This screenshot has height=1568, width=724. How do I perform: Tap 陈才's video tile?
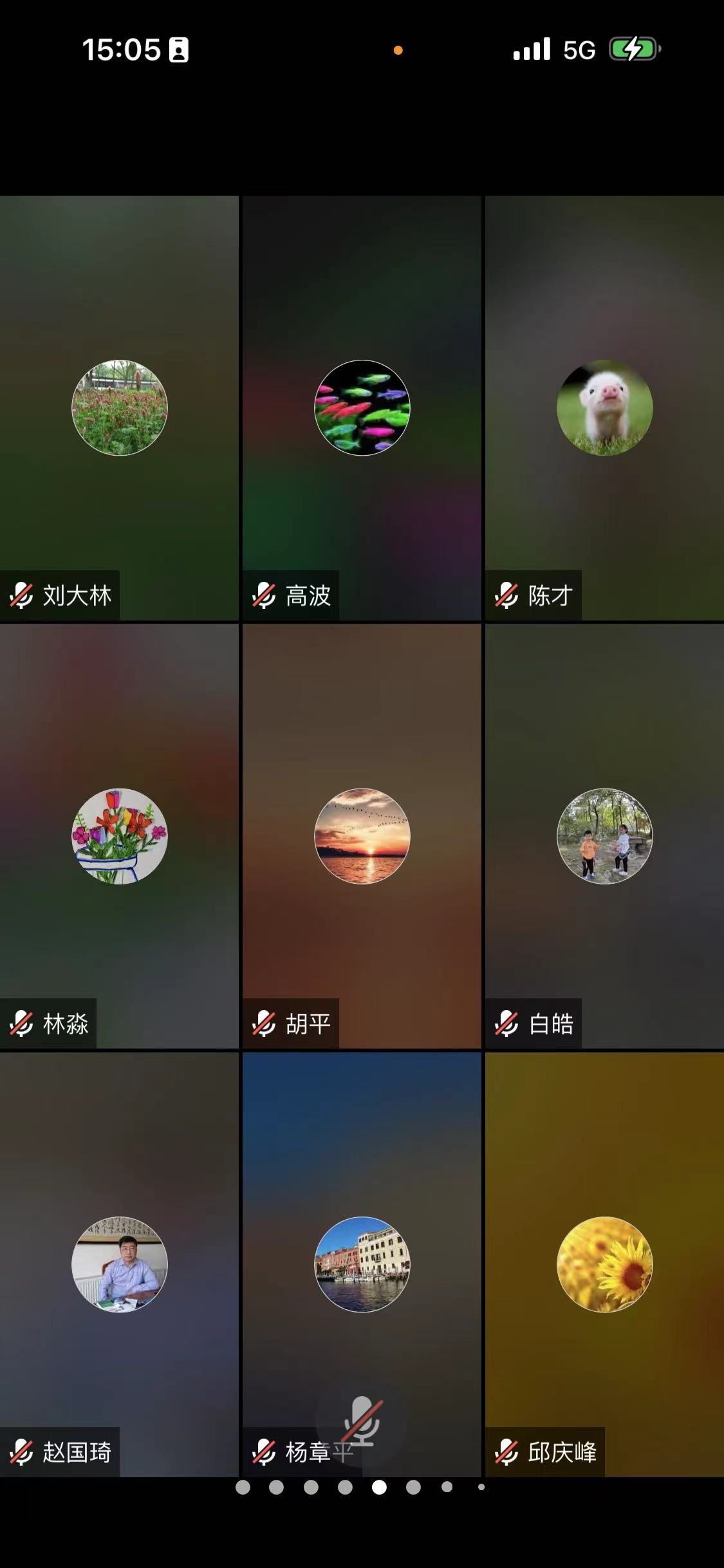(604, 408)
